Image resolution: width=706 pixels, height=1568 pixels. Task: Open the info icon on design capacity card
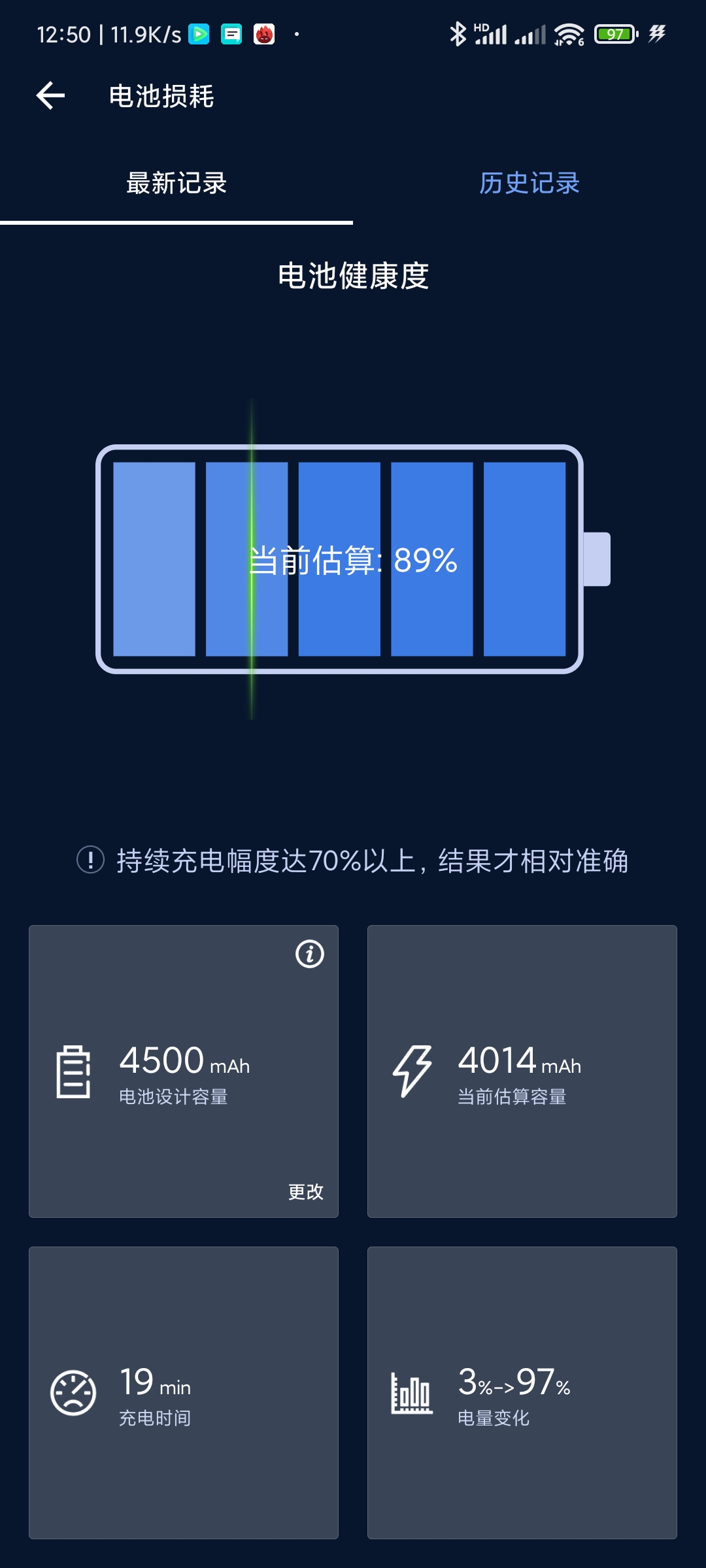[x=310, y=954]
